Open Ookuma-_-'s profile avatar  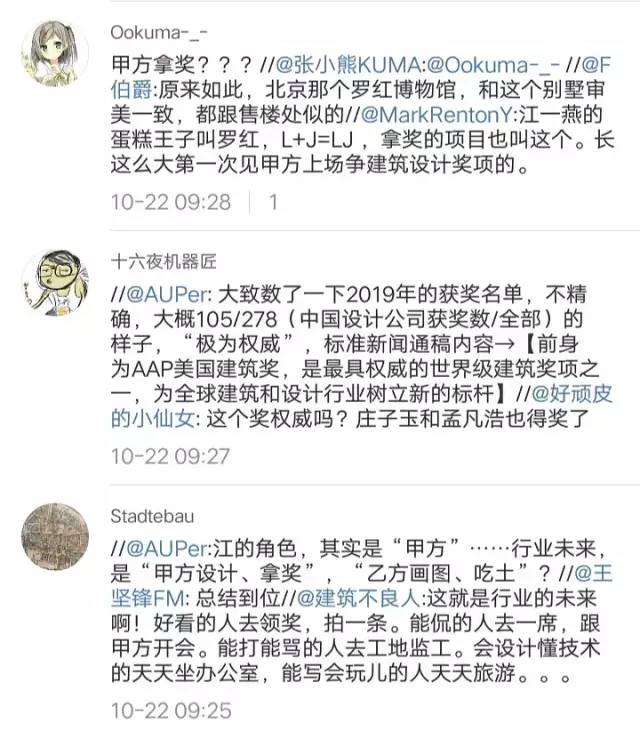click(48, 52)
